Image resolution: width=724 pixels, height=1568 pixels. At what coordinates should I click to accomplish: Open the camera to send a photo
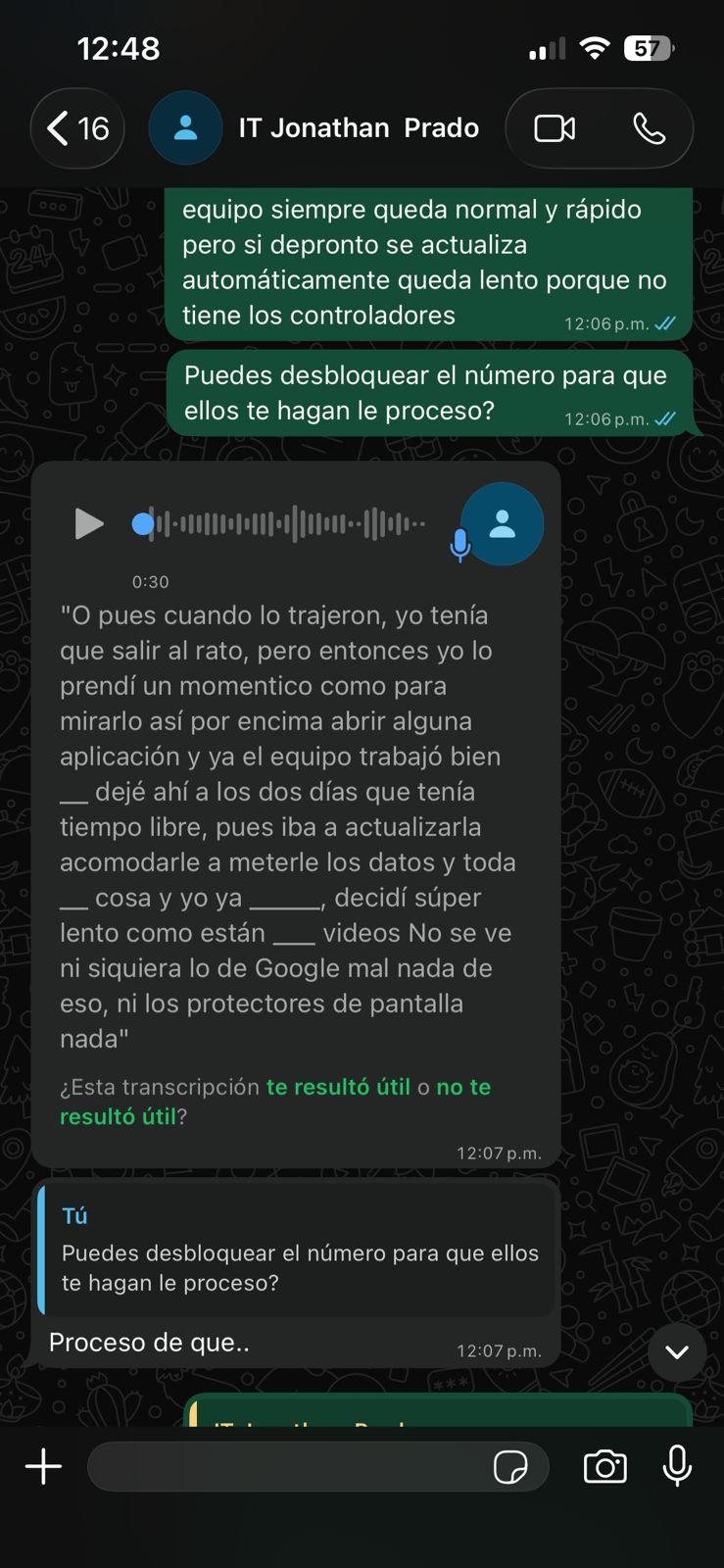(604, 1467)
